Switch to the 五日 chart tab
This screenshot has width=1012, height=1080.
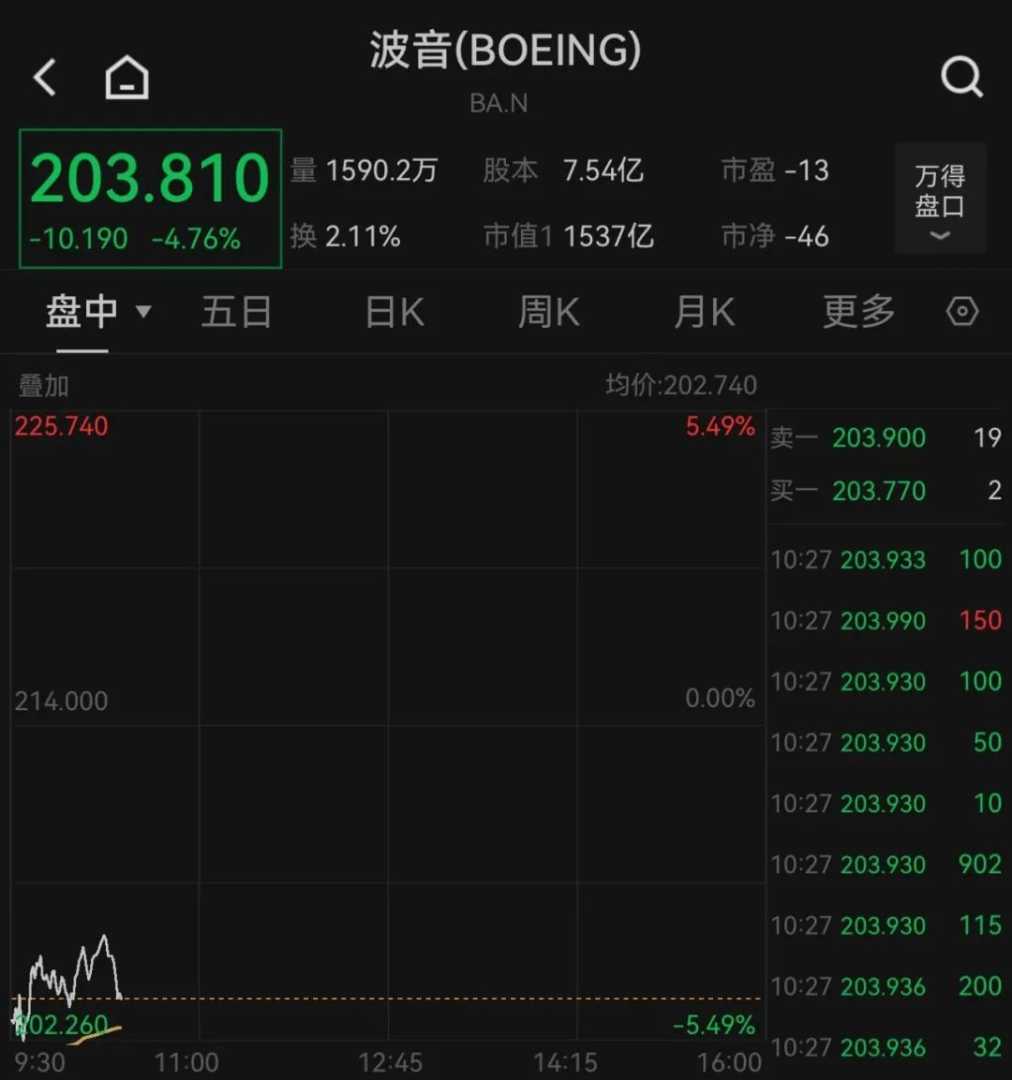(237, 313)
